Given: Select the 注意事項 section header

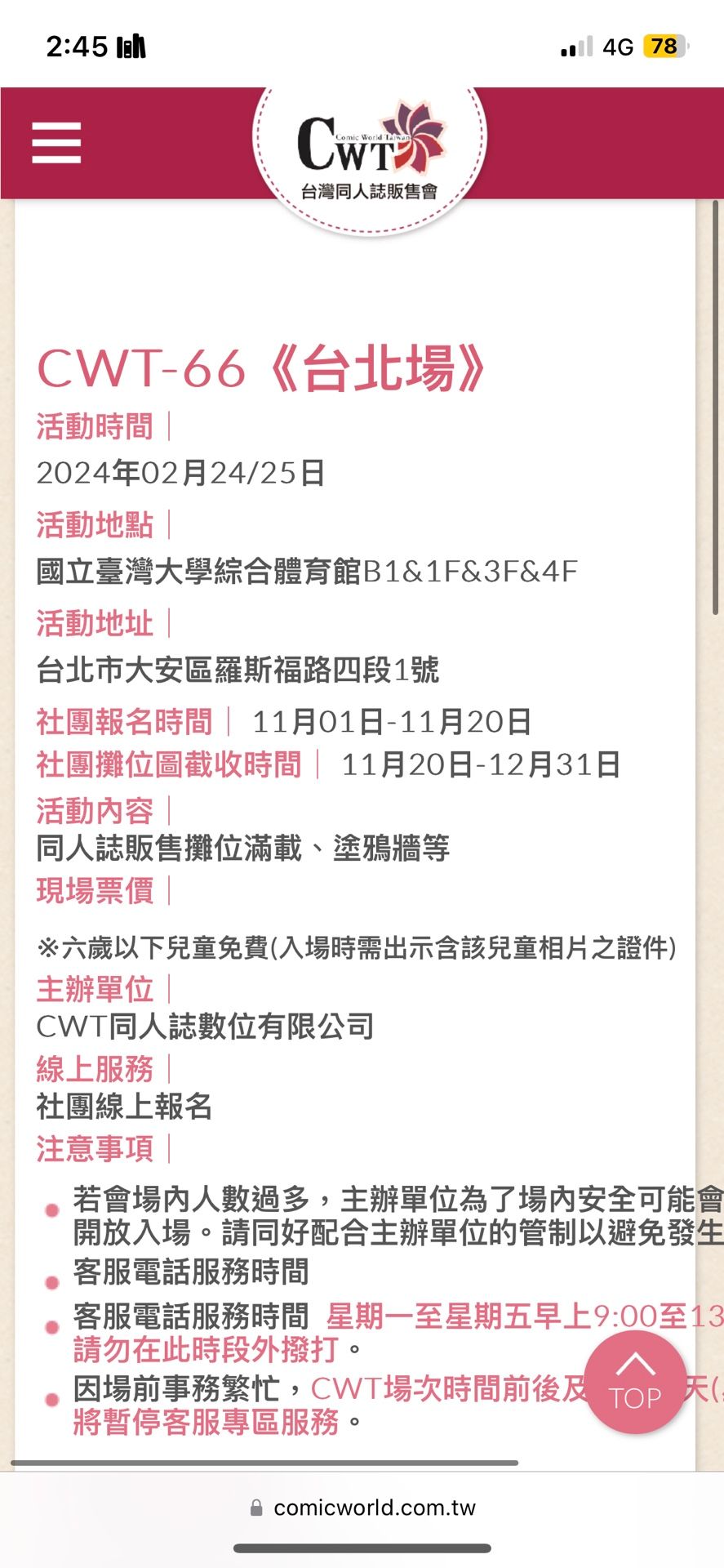Looking at the screenshot, I should click(94, 1148).
